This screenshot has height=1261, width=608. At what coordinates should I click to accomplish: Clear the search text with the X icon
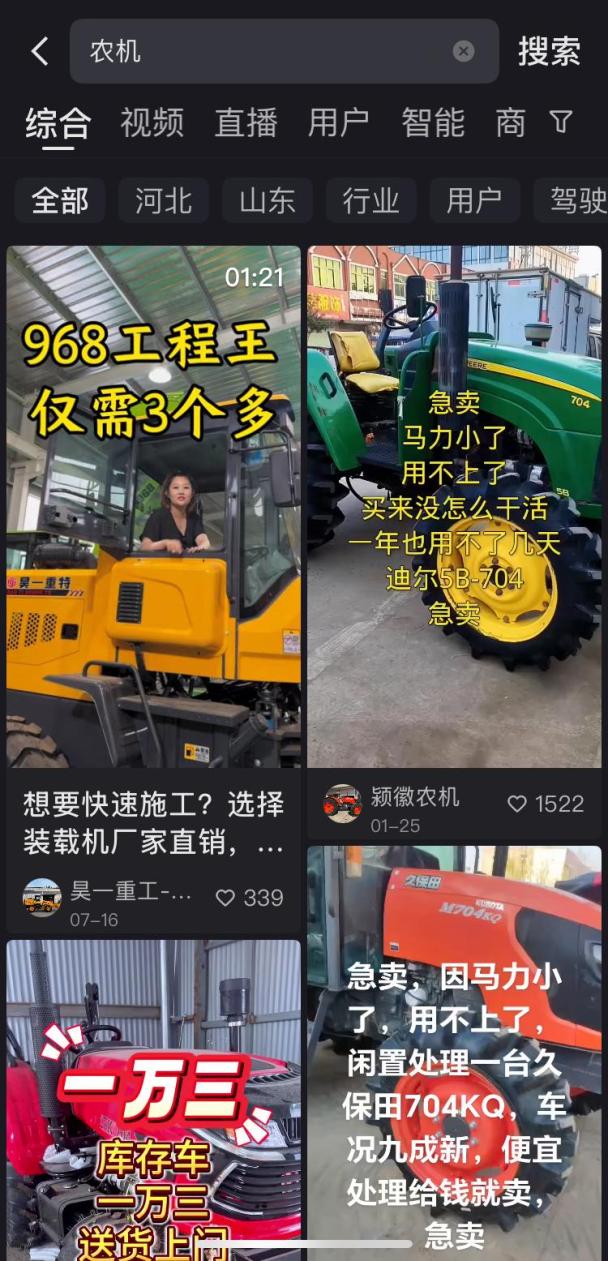coord(464,52)
